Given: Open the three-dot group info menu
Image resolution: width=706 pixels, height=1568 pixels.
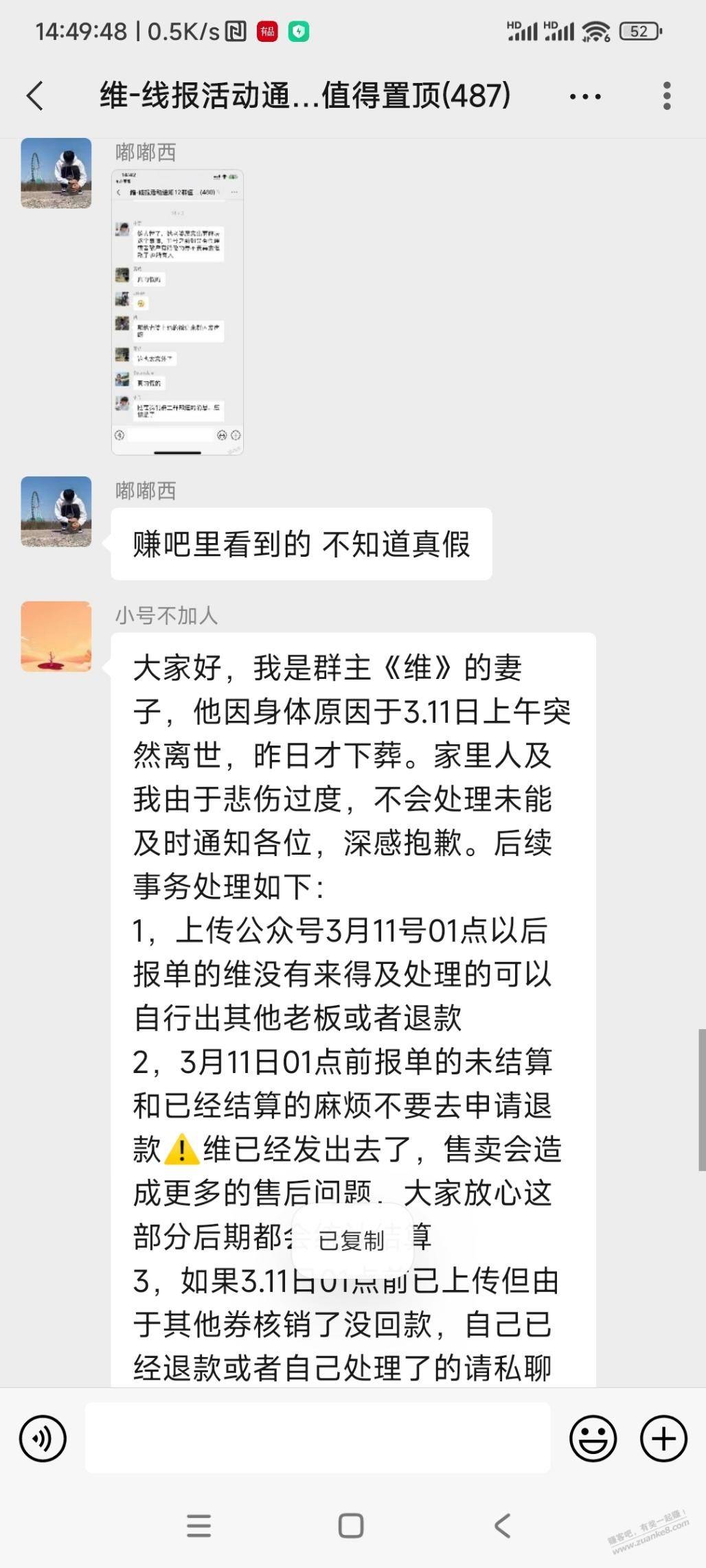Looking at the screenshot, I should click(585, 96).
